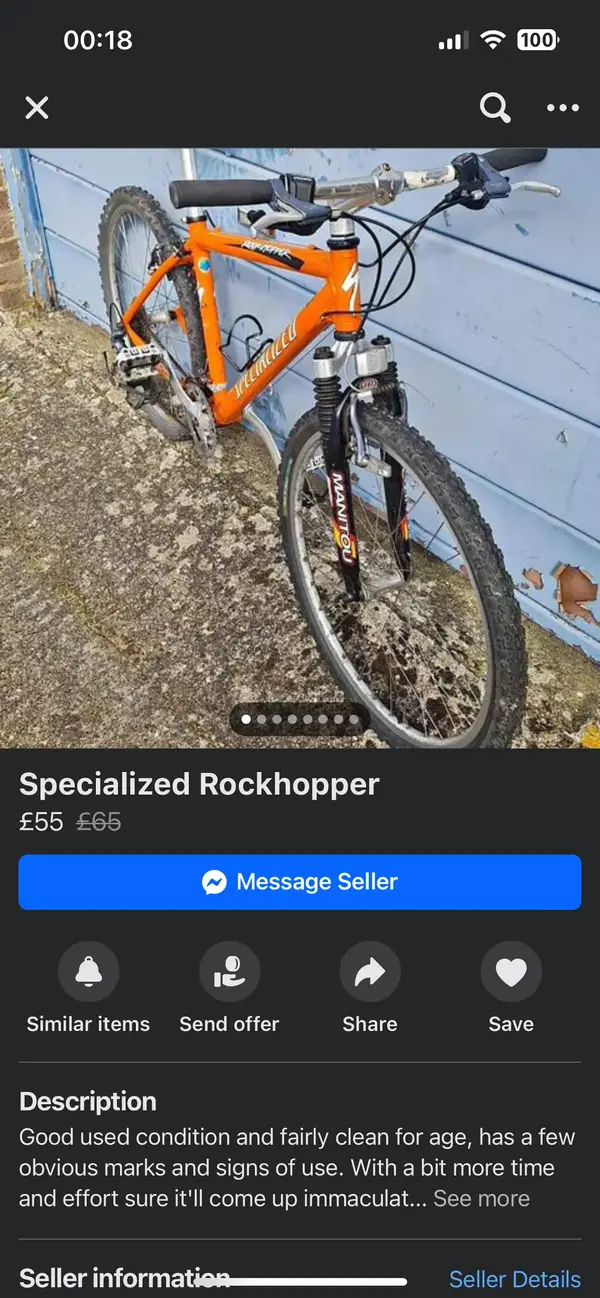Expand the description with See more

point(481,1198)
